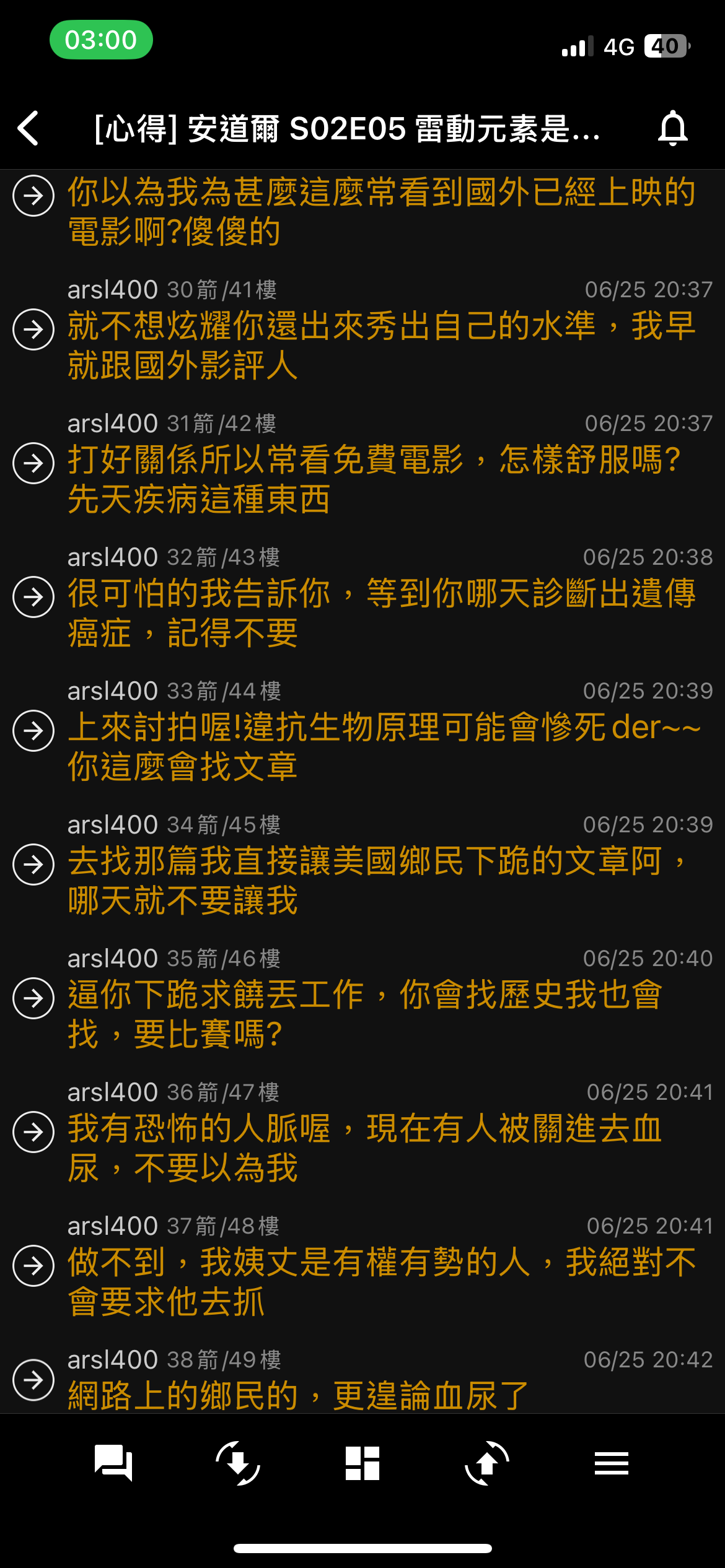This screenshot has height=1568, width=725.
Task: Tap the arrow icon on arsl400's 44樓 comment
Action: [33, 730]
